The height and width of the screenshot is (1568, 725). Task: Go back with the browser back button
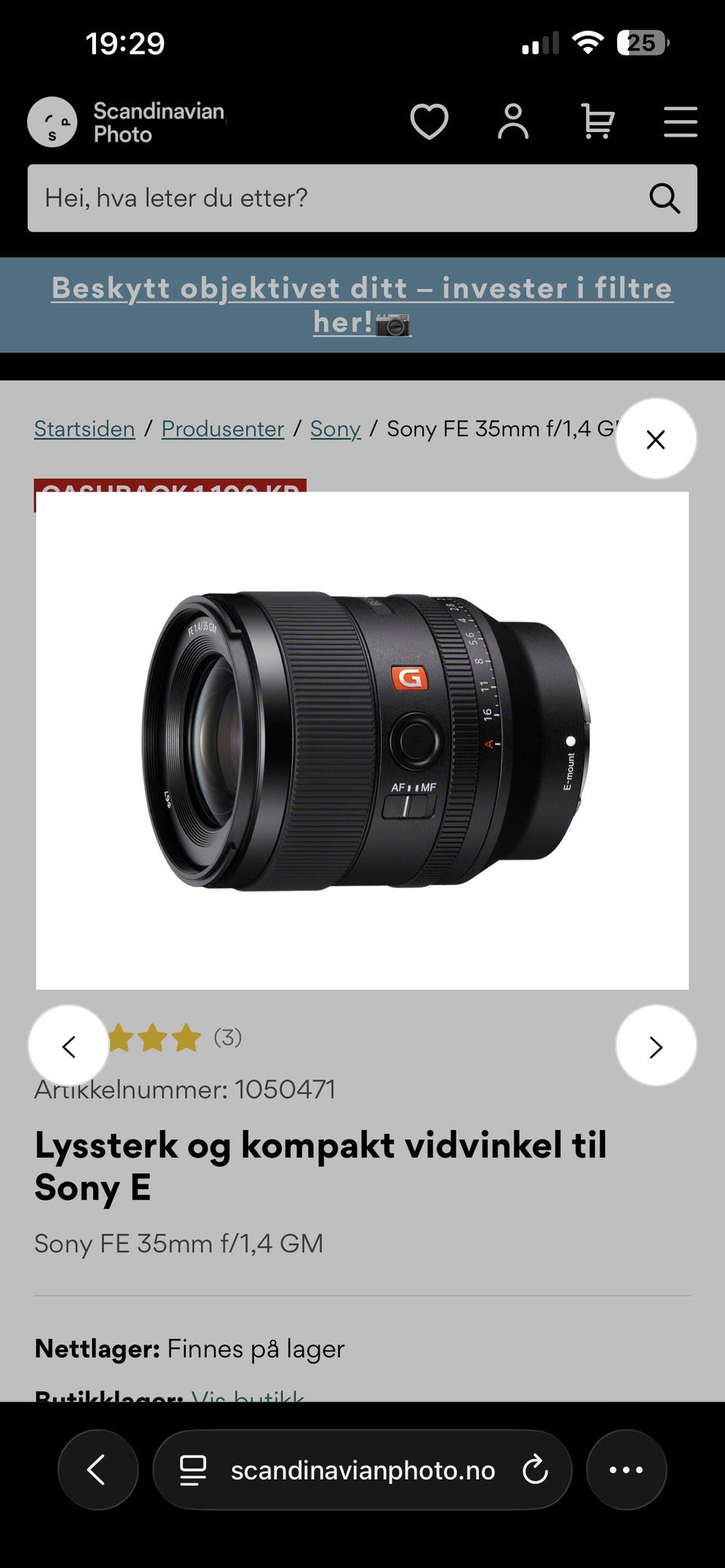[97, 1469]
